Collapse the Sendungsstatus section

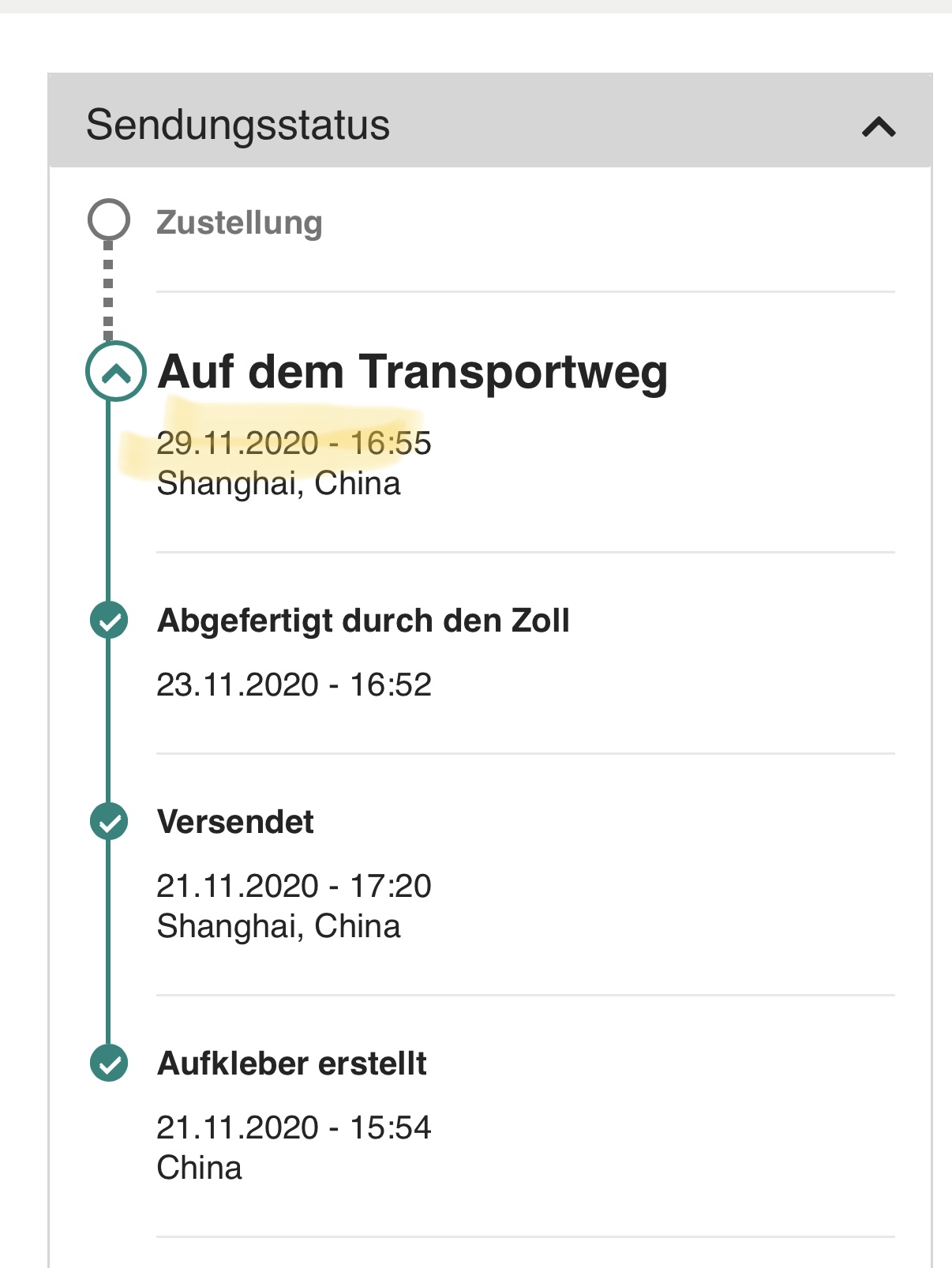(878, 126)
